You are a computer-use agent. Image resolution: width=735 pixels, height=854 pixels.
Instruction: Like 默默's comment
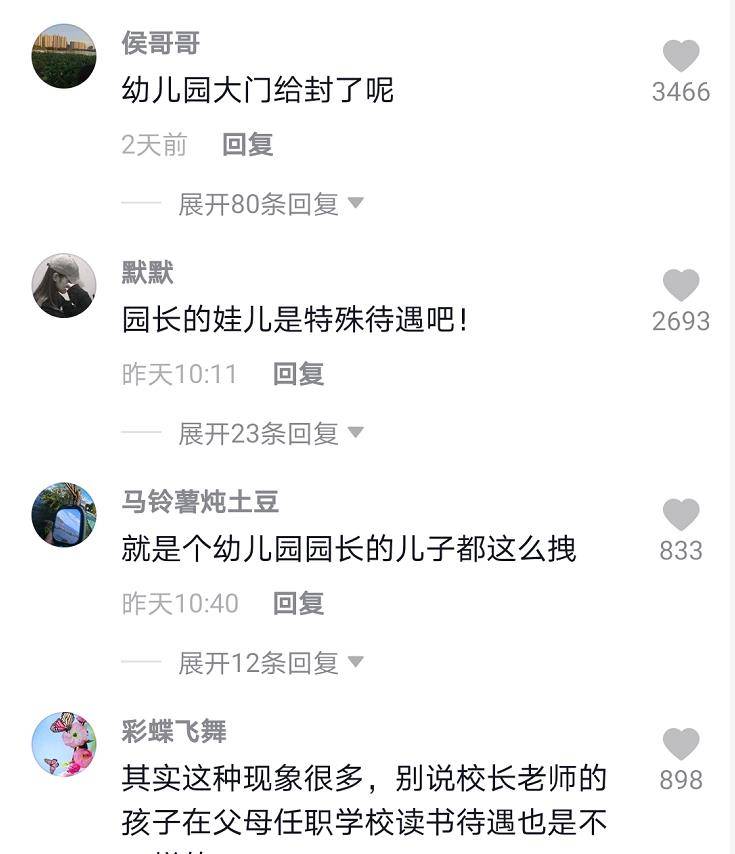coord(681,285)
